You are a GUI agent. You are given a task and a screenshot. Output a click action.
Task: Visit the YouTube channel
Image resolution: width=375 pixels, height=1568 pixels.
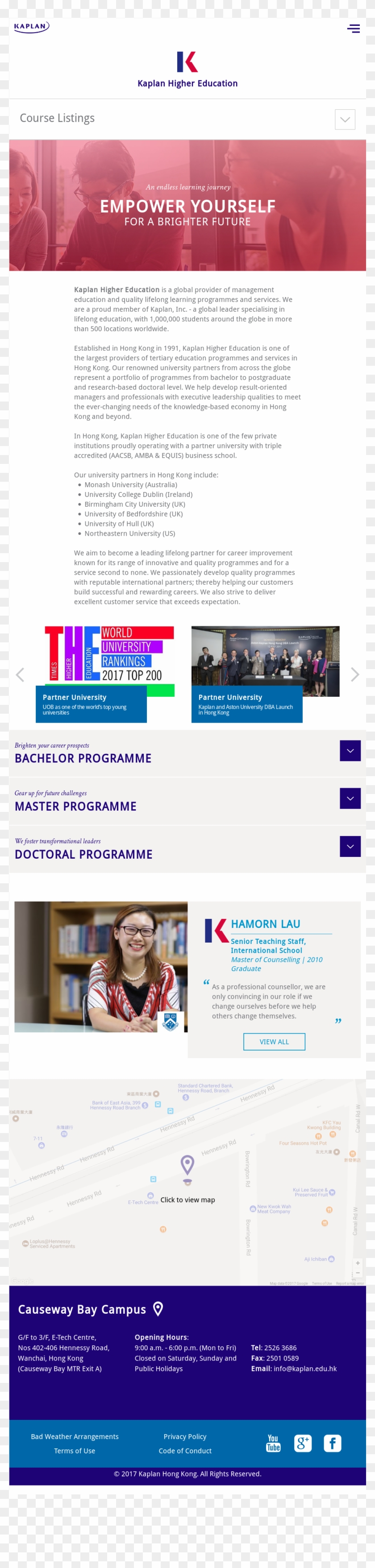pos(273,1443)
